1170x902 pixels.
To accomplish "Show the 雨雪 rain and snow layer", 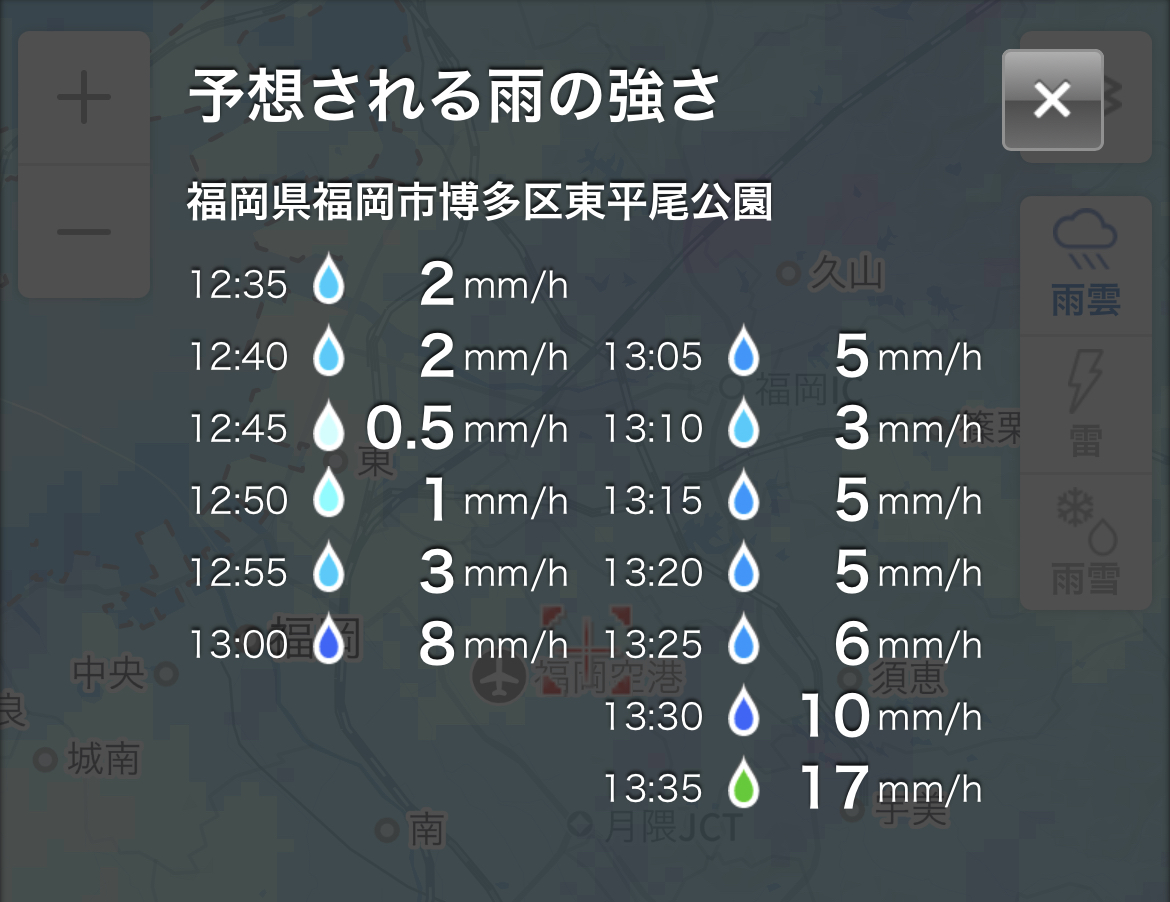I will coord(1085,542).
